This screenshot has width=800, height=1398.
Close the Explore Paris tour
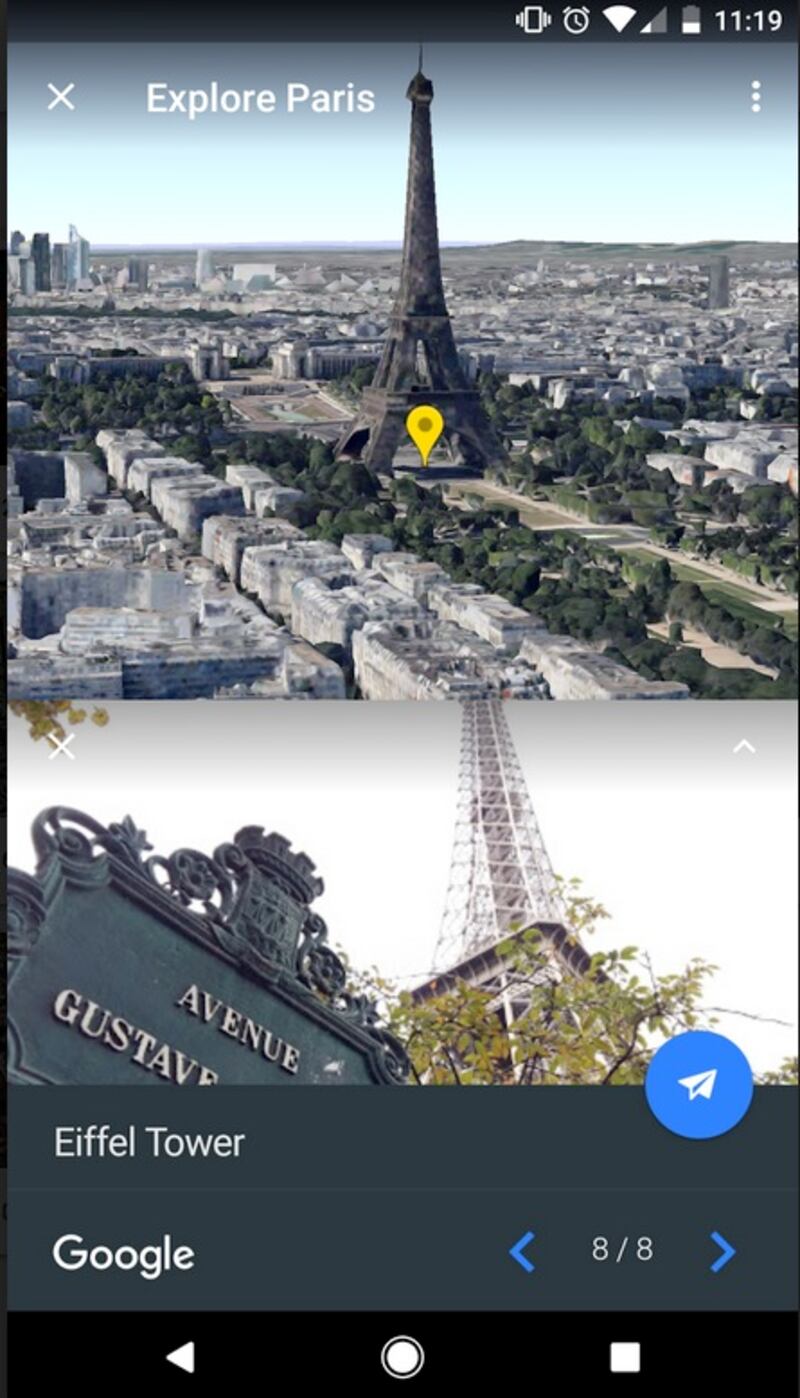click(61, 97)
